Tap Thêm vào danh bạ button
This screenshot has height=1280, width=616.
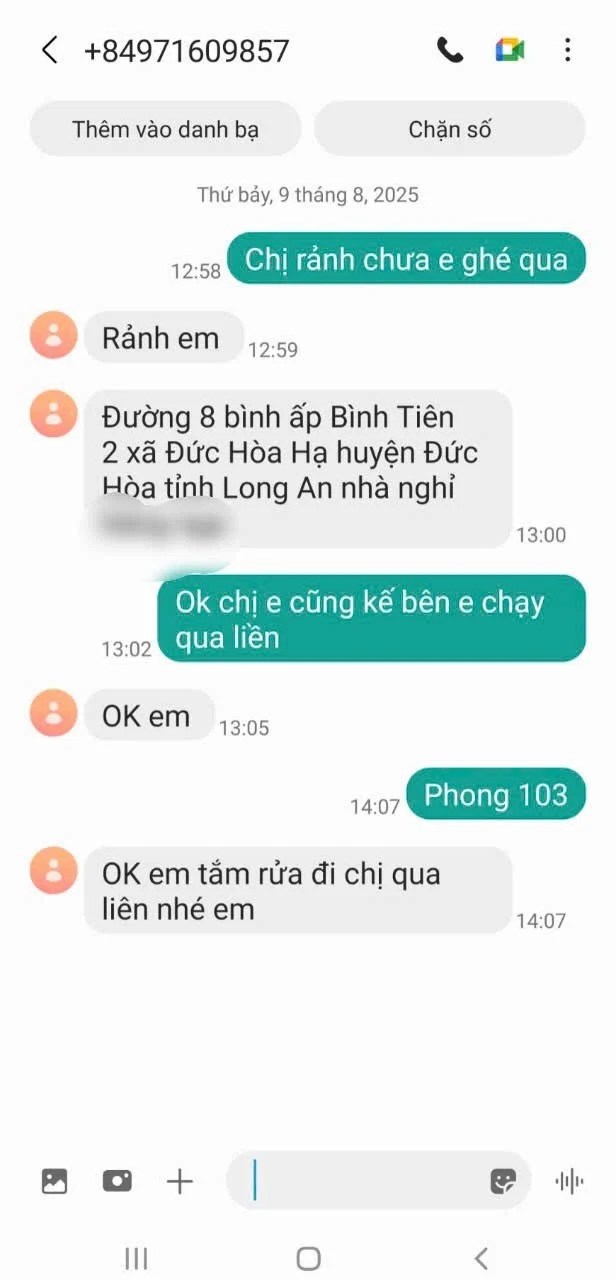(165, 129)
